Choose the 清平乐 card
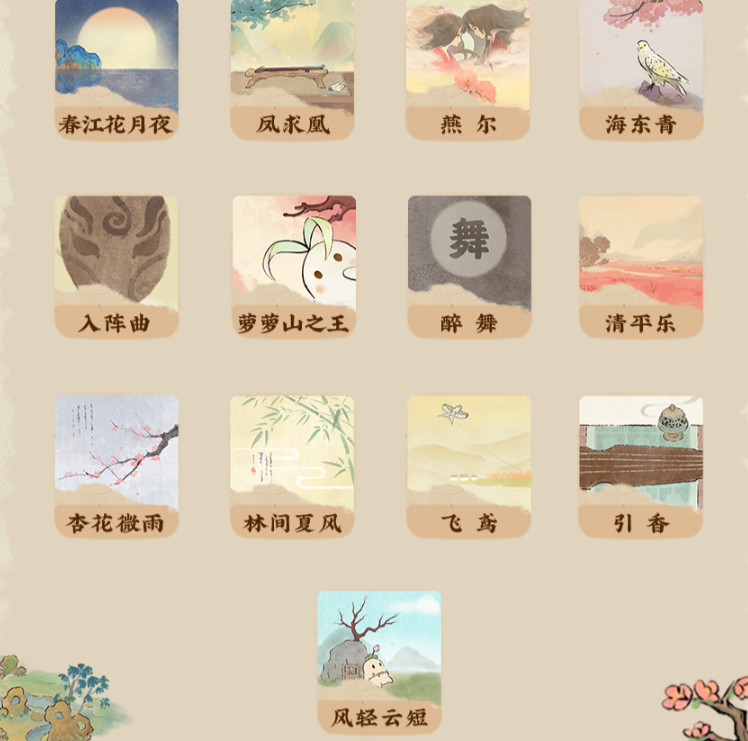 (641, 265)
